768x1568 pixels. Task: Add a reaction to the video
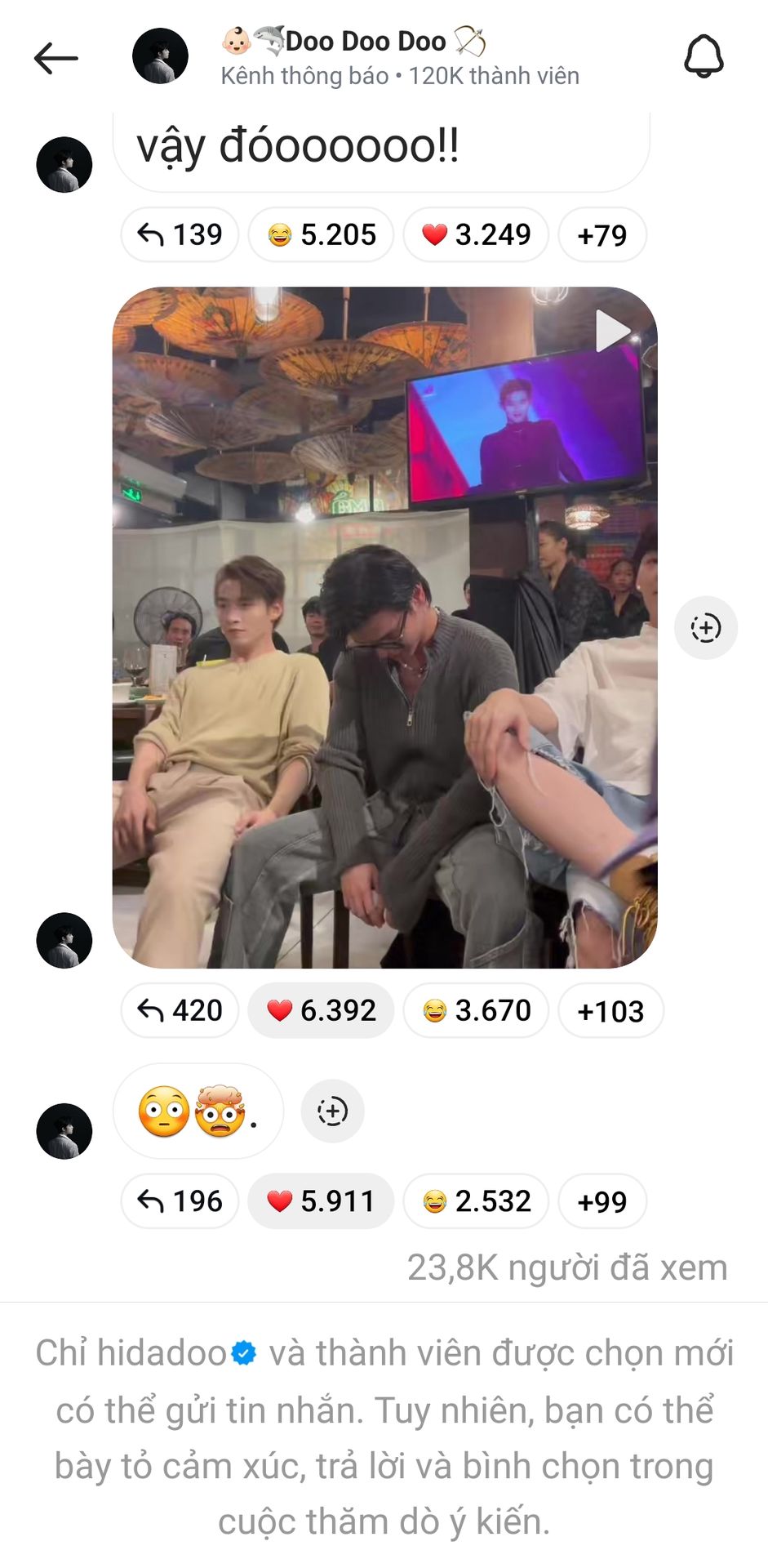706,628
